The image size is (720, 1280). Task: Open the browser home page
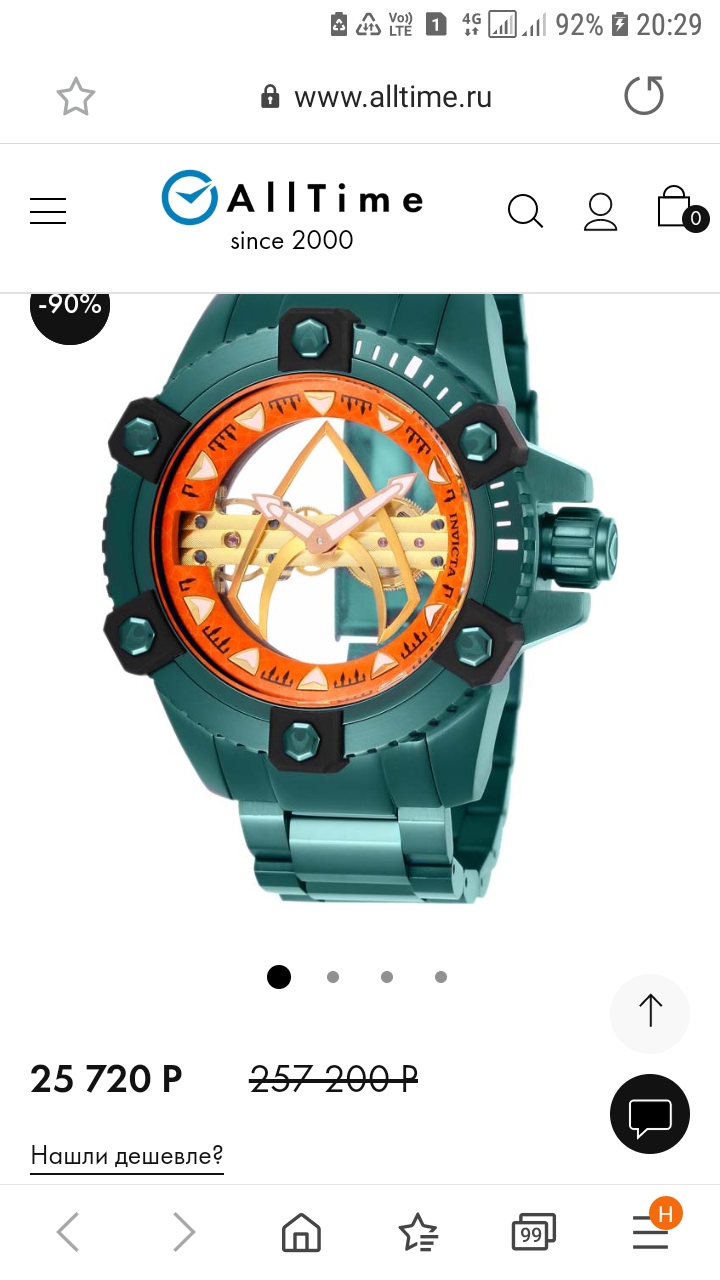coord(301,1232)
